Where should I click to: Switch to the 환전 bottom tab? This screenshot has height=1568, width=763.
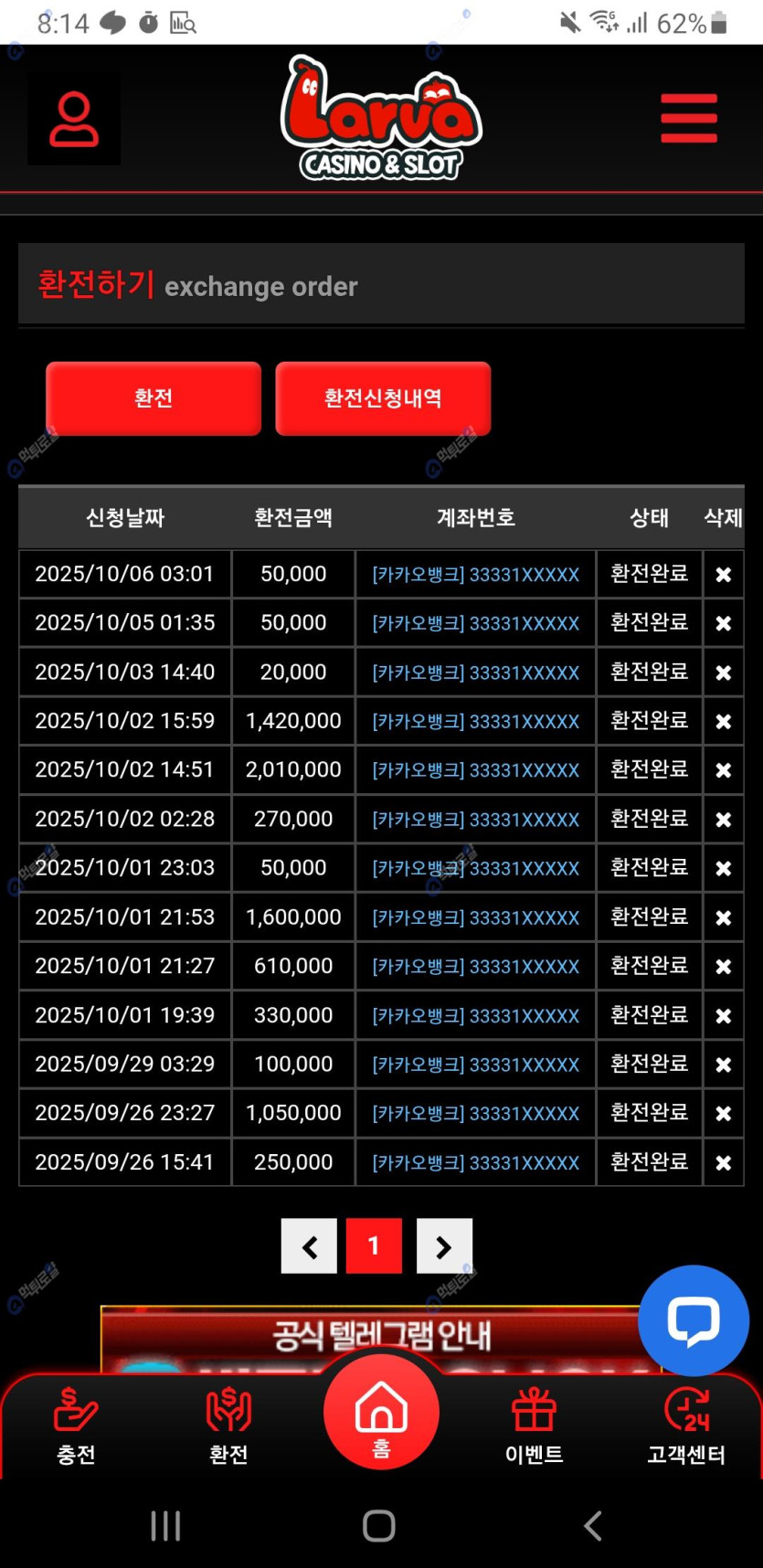tap(228, 1425)
